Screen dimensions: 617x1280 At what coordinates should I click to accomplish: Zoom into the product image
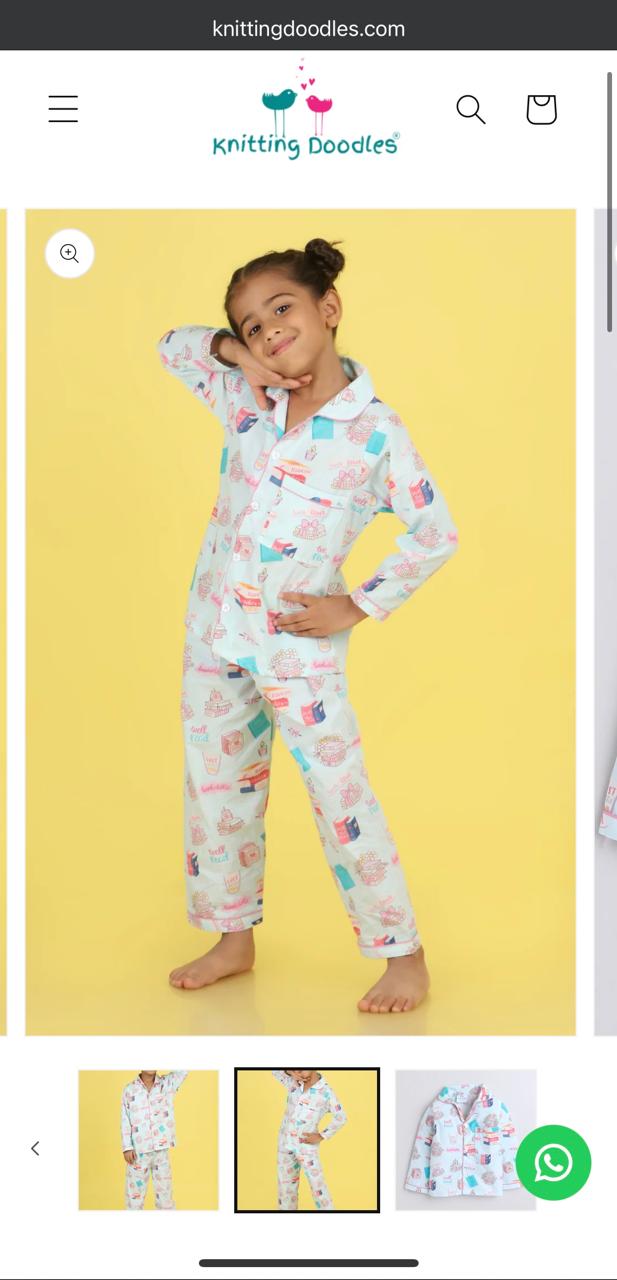pyautogui.click(x=69, y=254)
